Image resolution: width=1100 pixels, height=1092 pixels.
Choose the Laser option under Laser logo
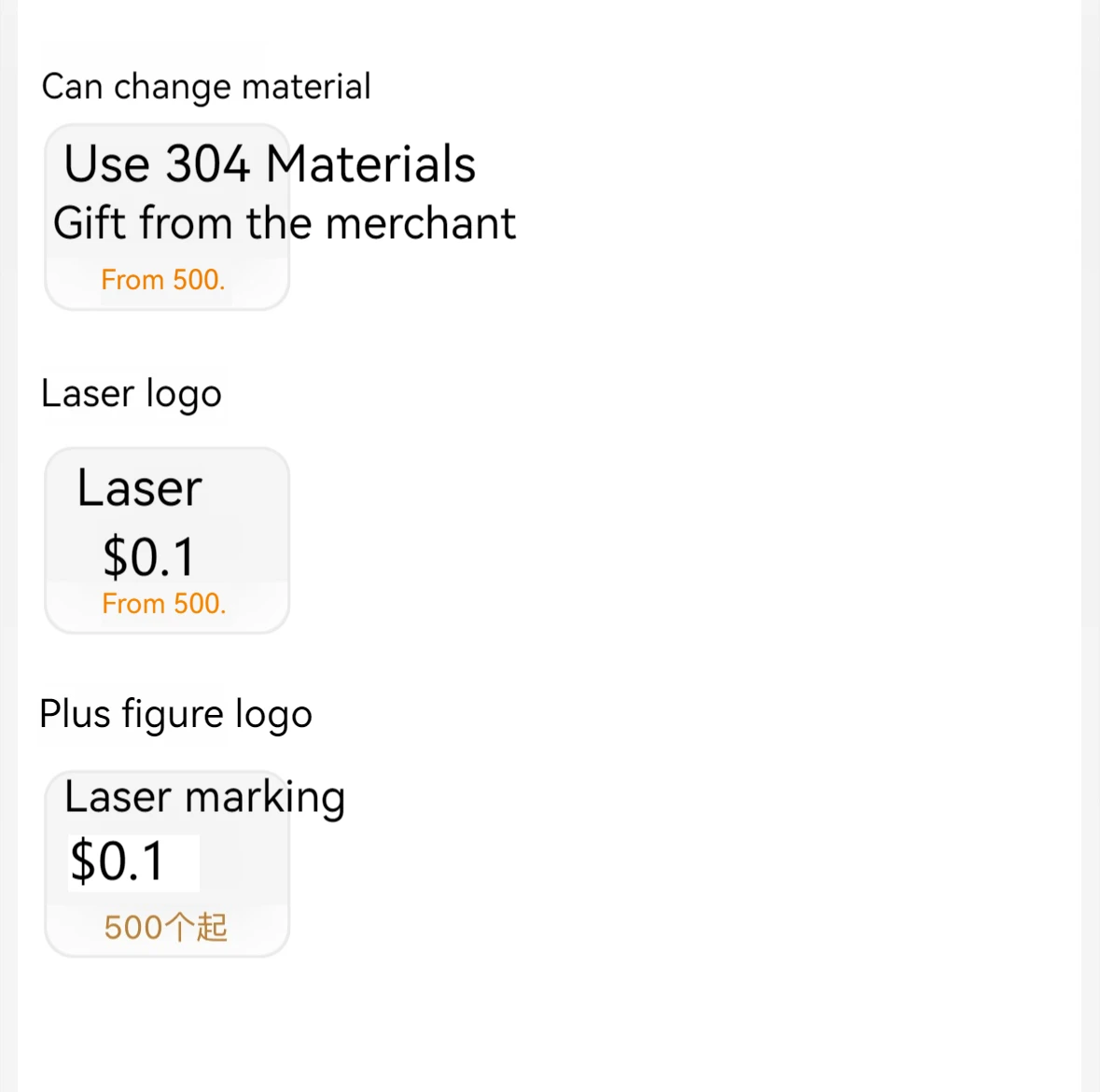click(x=167, y=540)
